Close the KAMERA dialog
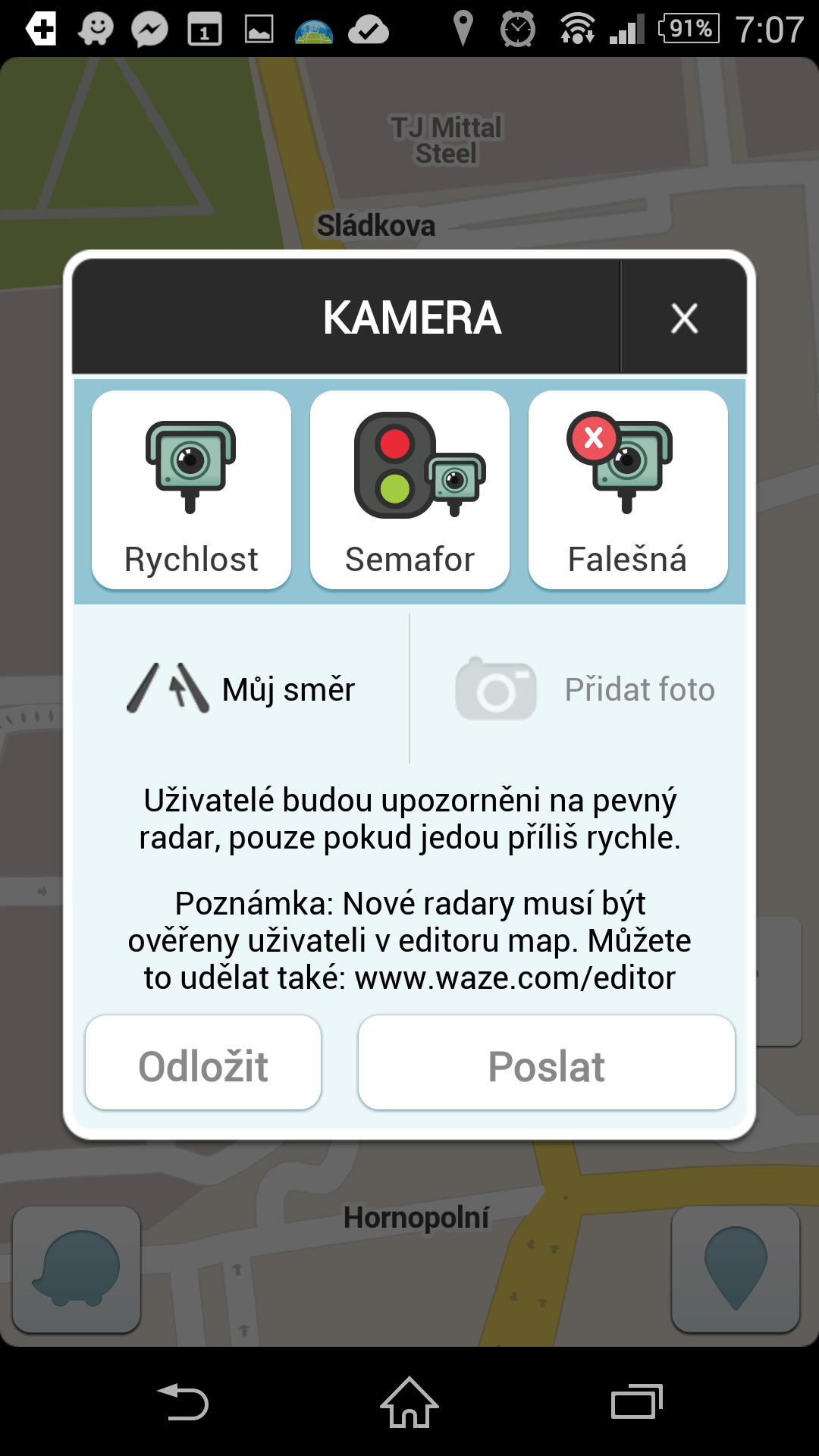The width and height of the screenshot is (819, 1456). click(684, 318)
